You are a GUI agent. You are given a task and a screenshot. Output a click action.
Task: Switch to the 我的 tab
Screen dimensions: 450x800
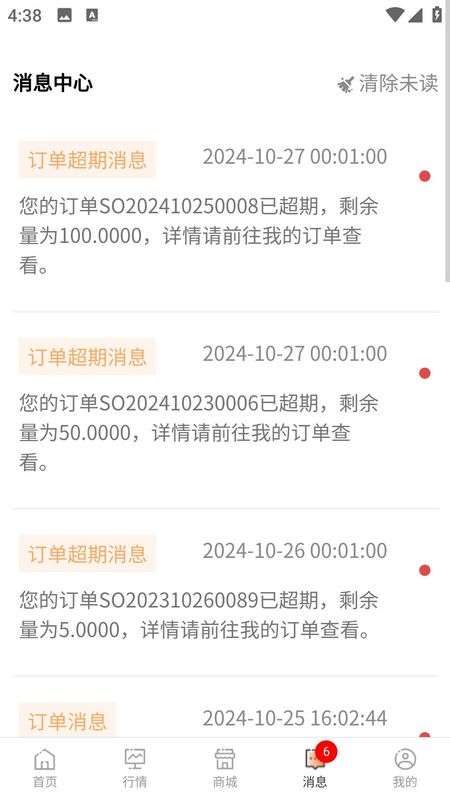(405, 768)
